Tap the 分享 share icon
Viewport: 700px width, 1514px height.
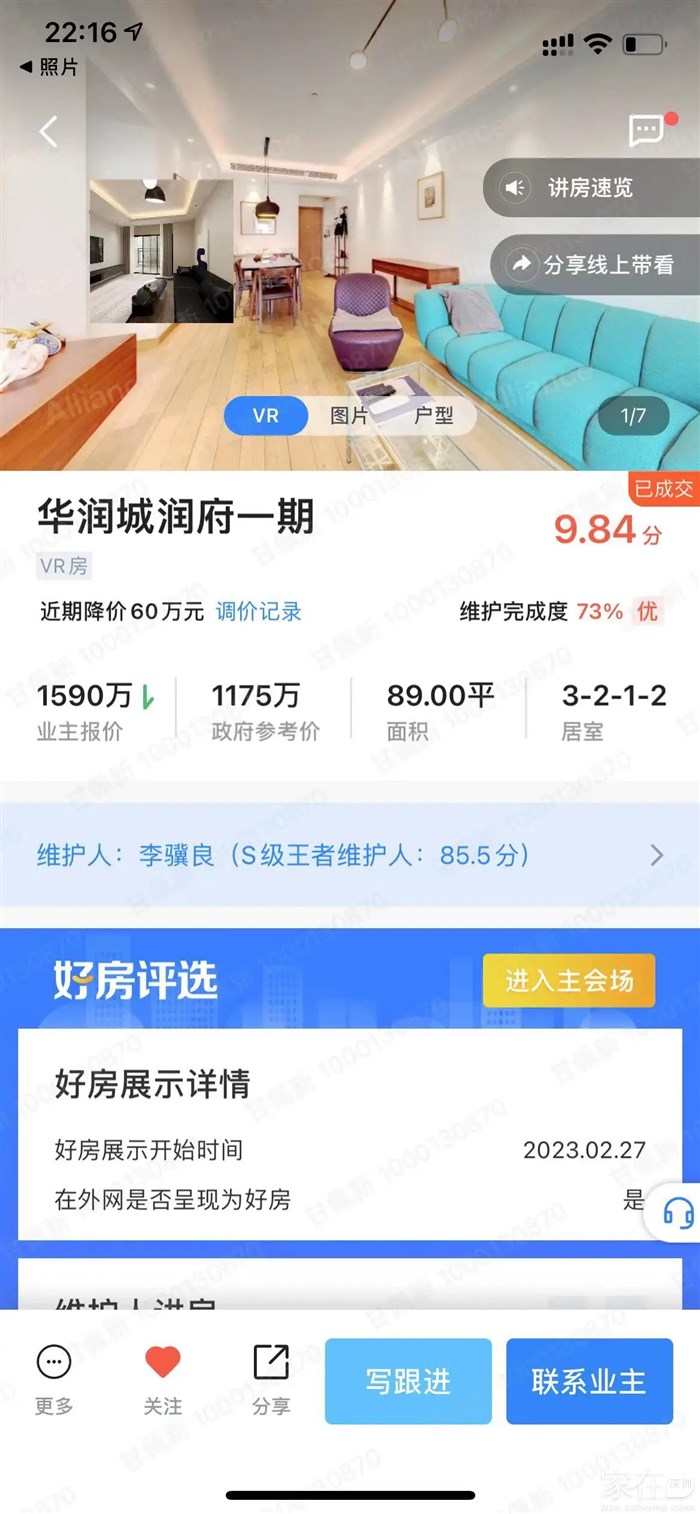pyautogui.click(x=271, y=1379)
